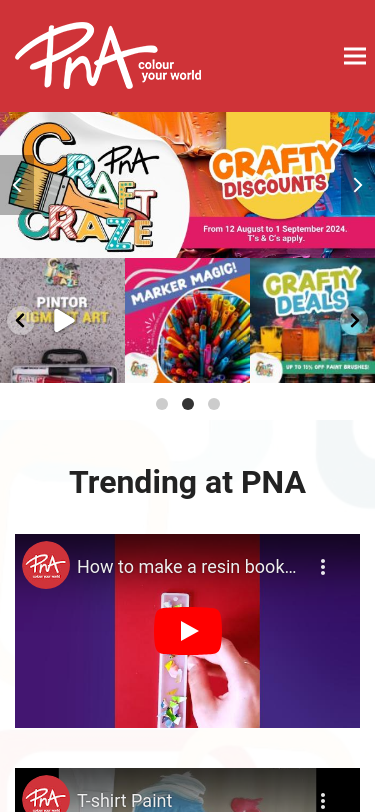375x812 pixels.
Task: Open options for the resin bookmark video
Action: [323, 567]
